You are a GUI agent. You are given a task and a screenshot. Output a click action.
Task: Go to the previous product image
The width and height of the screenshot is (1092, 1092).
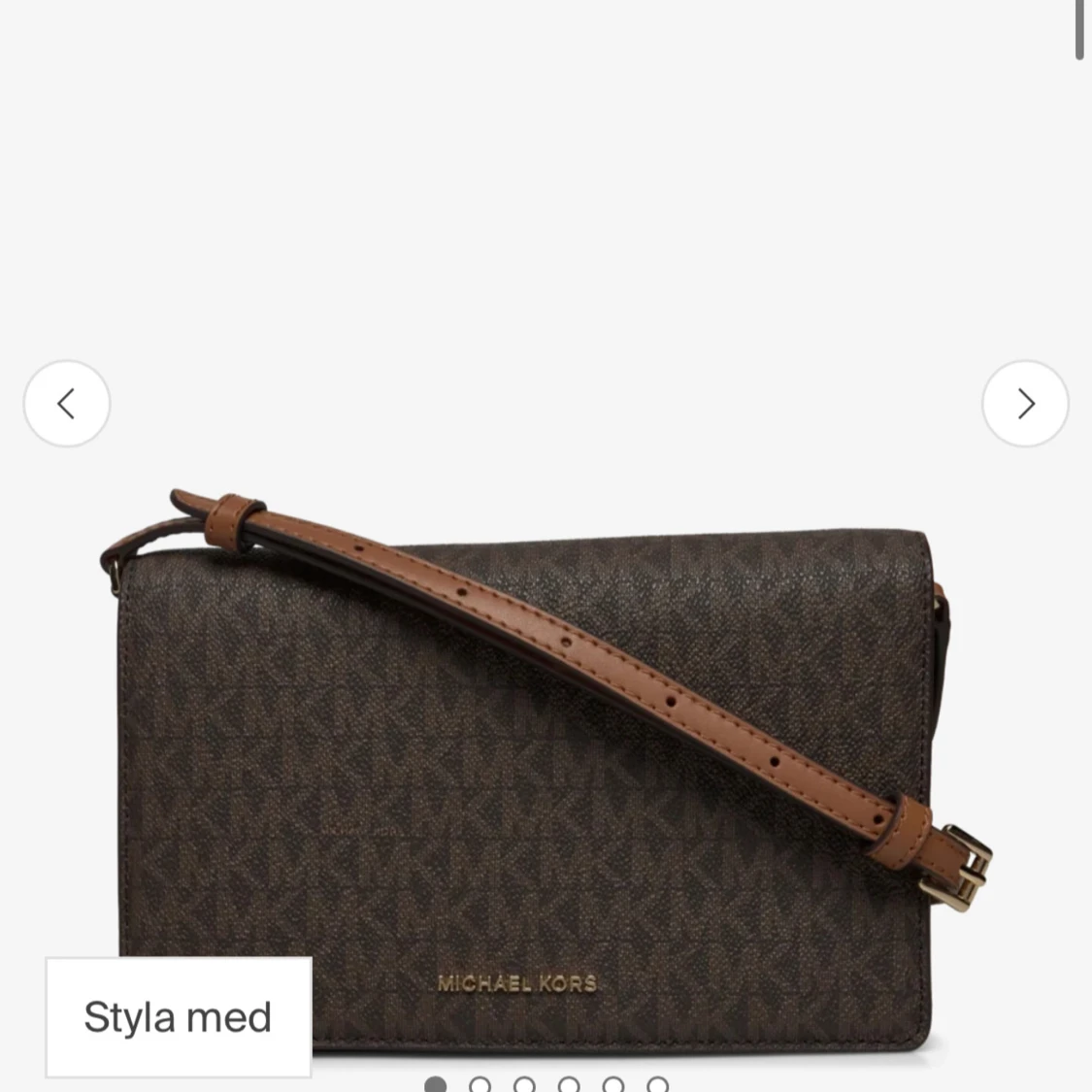click(67, 404)
